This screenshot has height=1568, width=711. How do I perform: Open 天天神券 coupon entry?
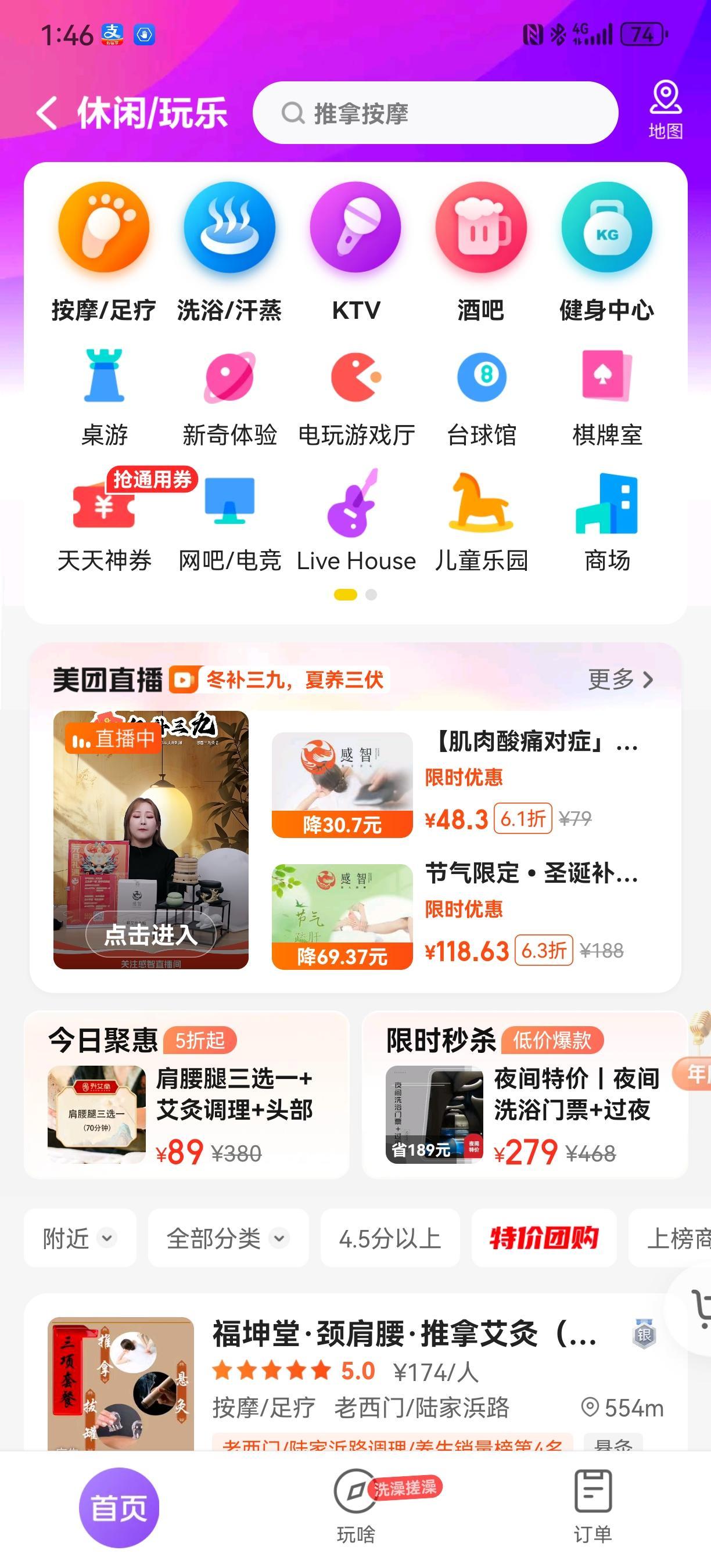(x=104, y=521)
